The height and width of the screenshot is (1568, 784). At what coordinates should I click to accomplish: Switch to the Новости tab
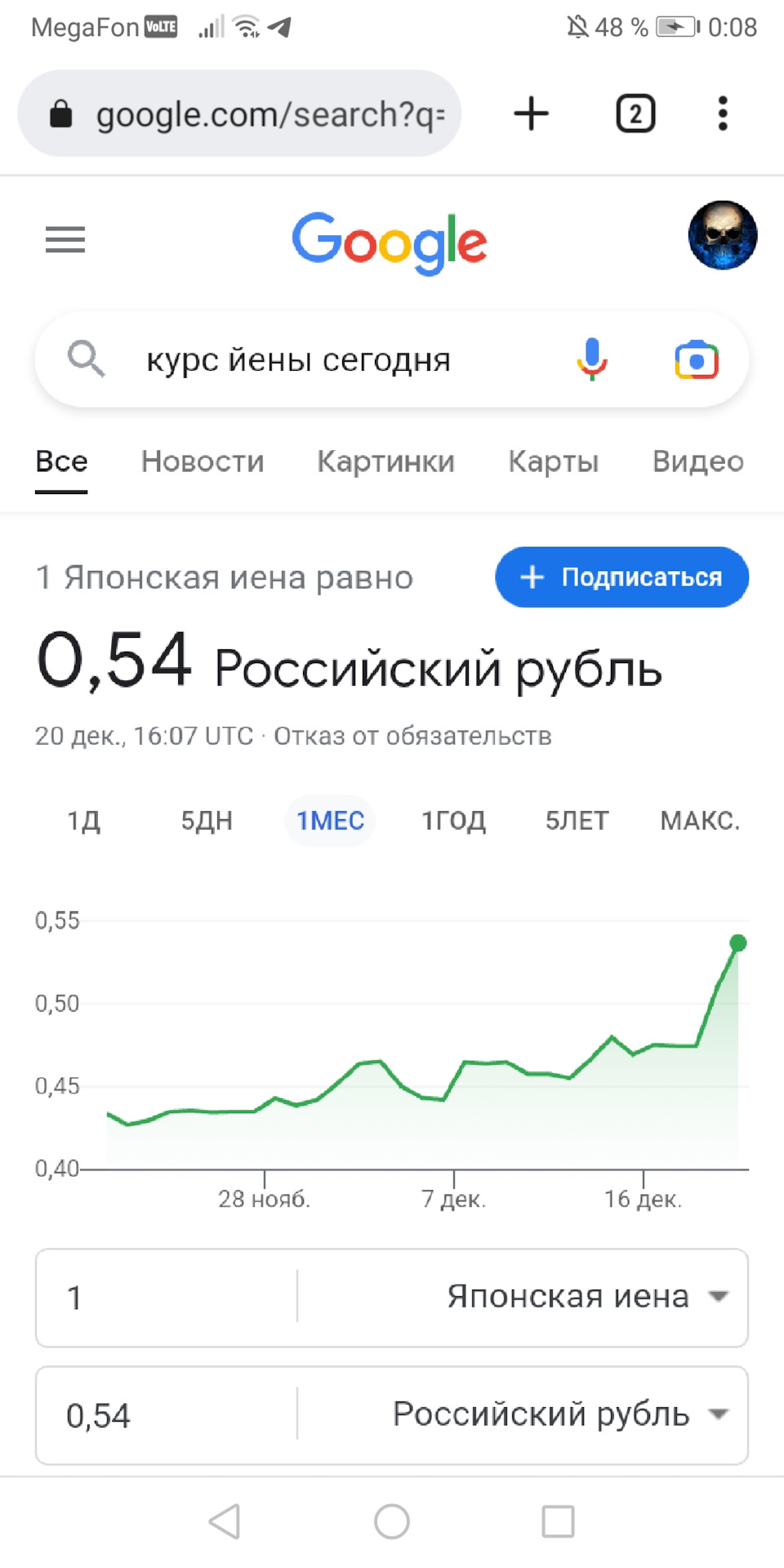pos(203,461)
